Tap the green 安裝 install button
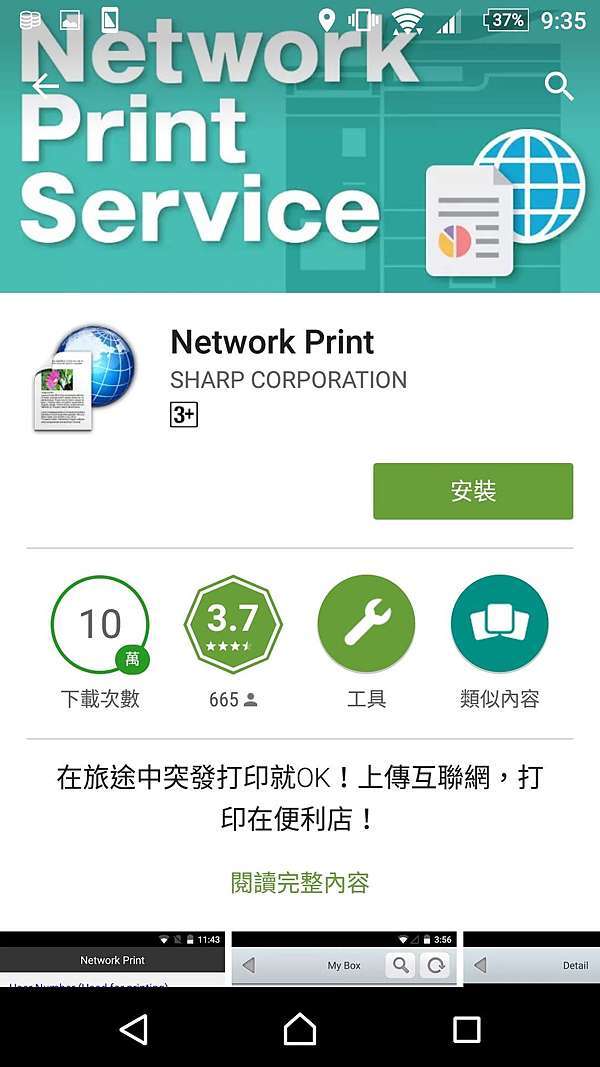This screenshot has height=1067, width=600. [473, 491]
